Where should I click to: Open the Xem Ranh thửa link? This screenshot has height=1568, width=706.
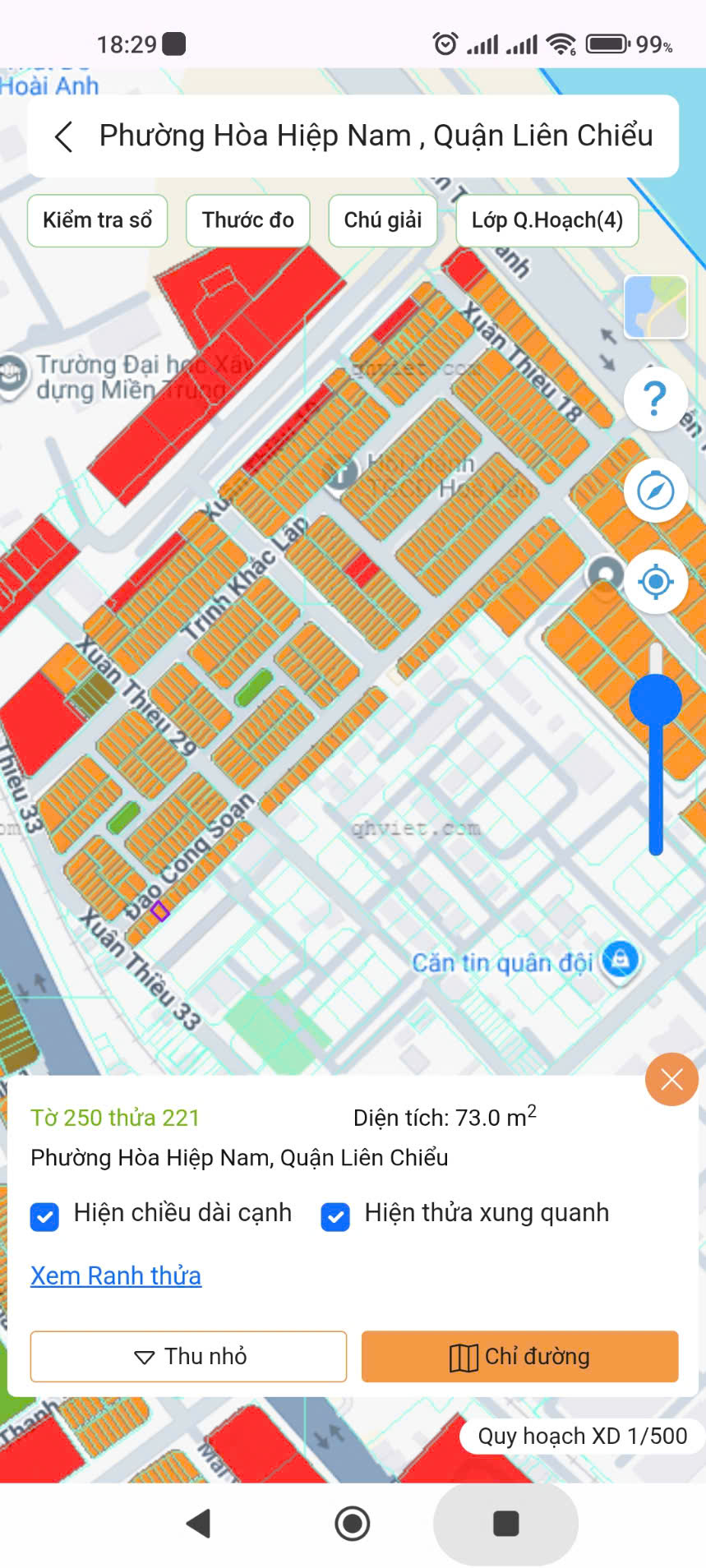[116, 1275]
